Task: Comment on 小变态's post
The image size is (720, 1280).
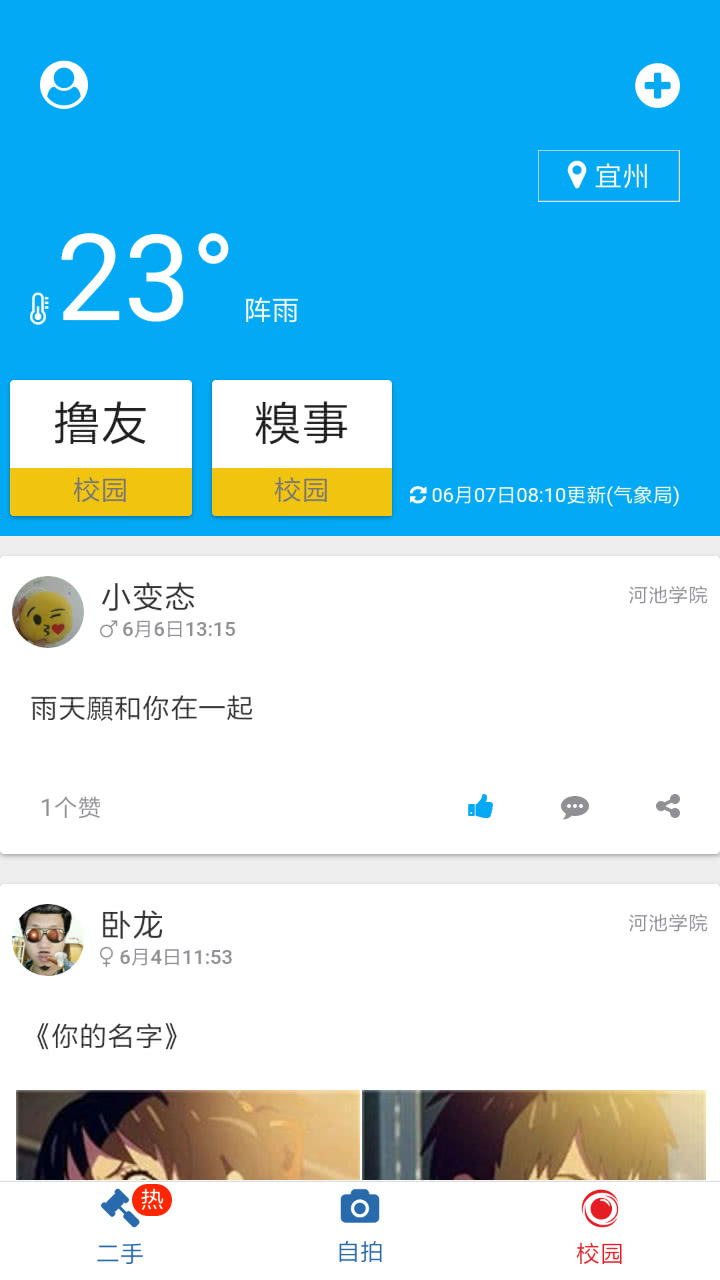Action: coord(575,807)
